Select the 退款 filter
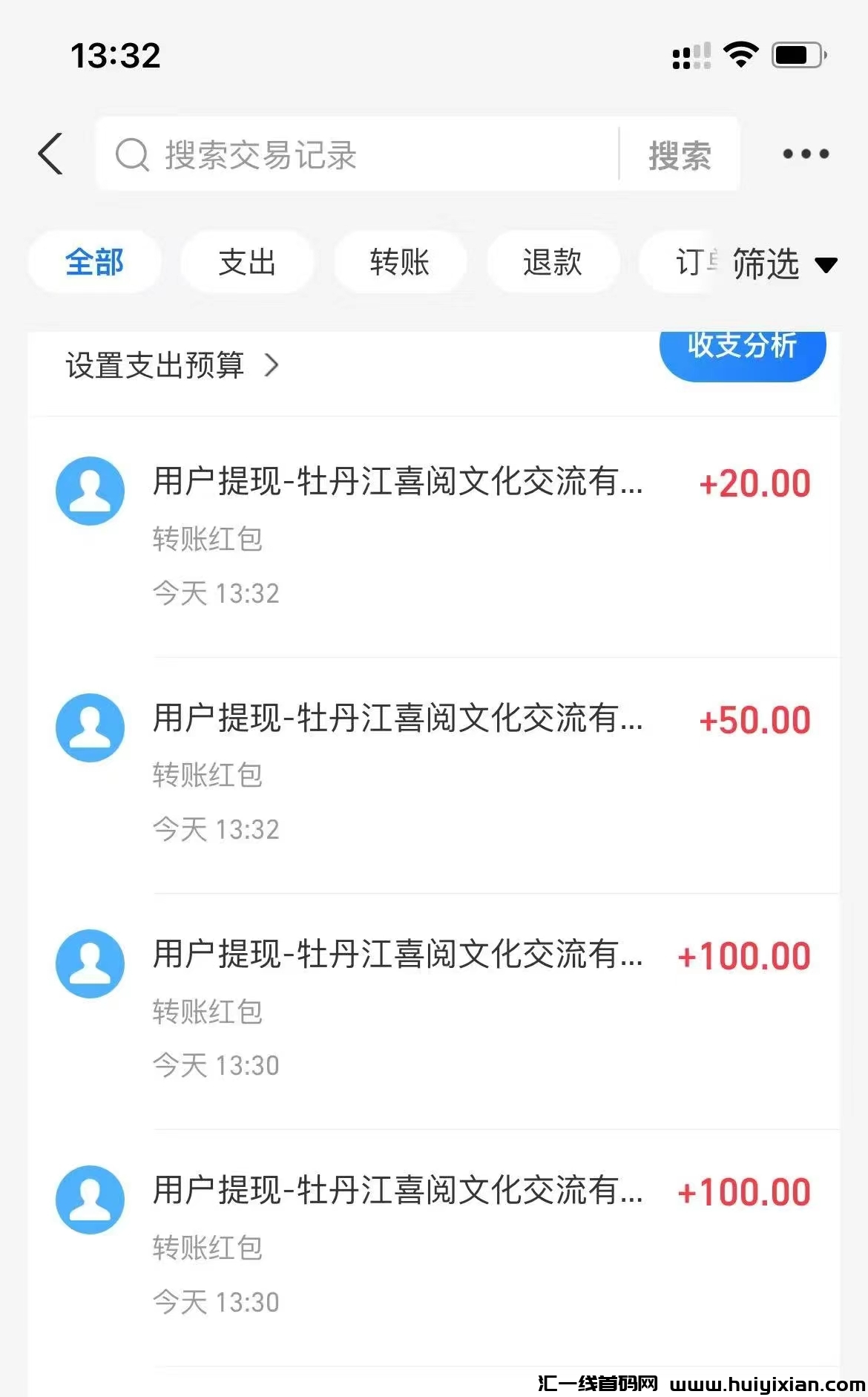868x1397 pixels. (x=553, y=262)
